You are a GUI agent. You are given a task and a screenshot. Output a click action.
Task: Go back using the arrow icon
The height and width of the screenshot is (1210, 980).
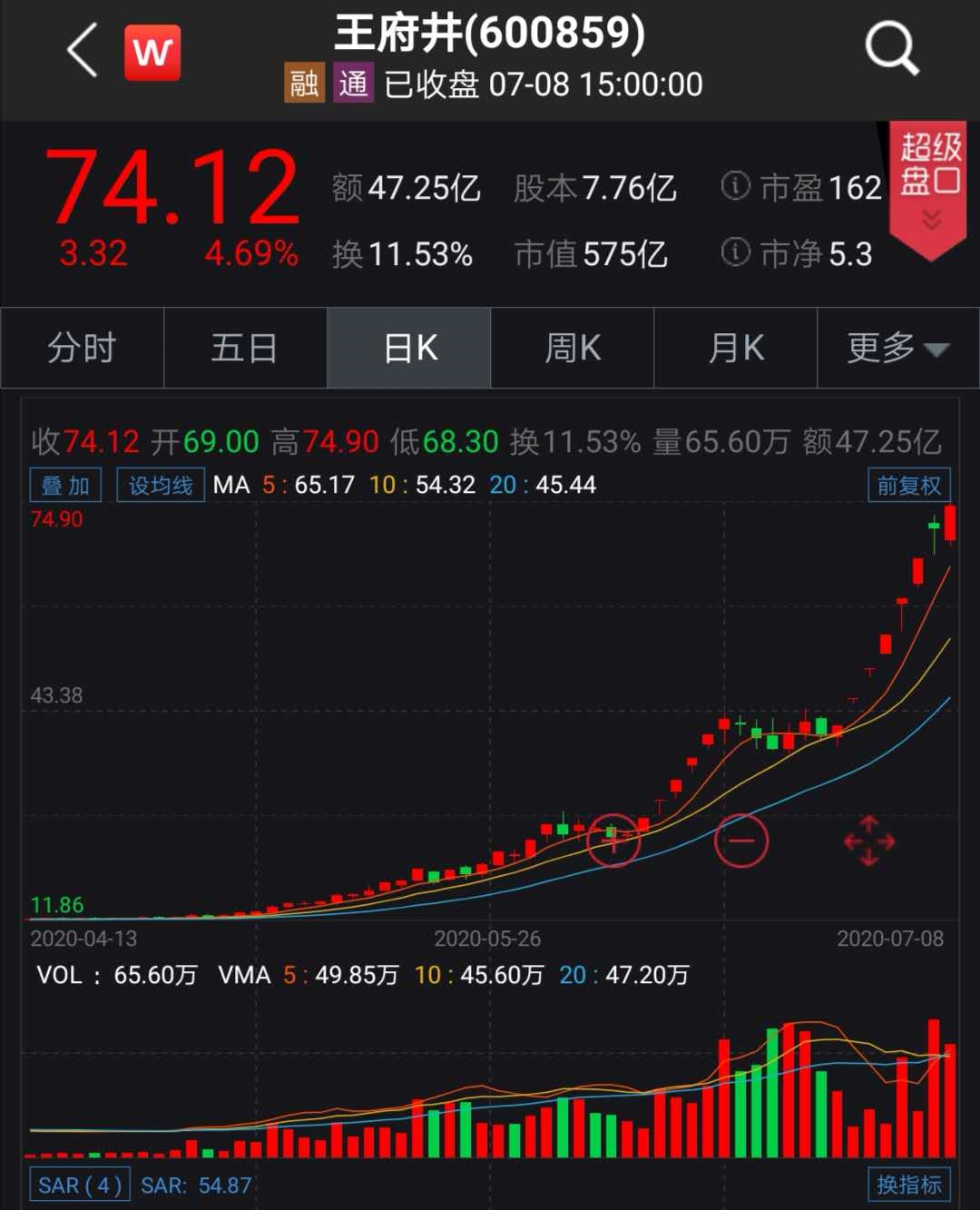[83, 51]
